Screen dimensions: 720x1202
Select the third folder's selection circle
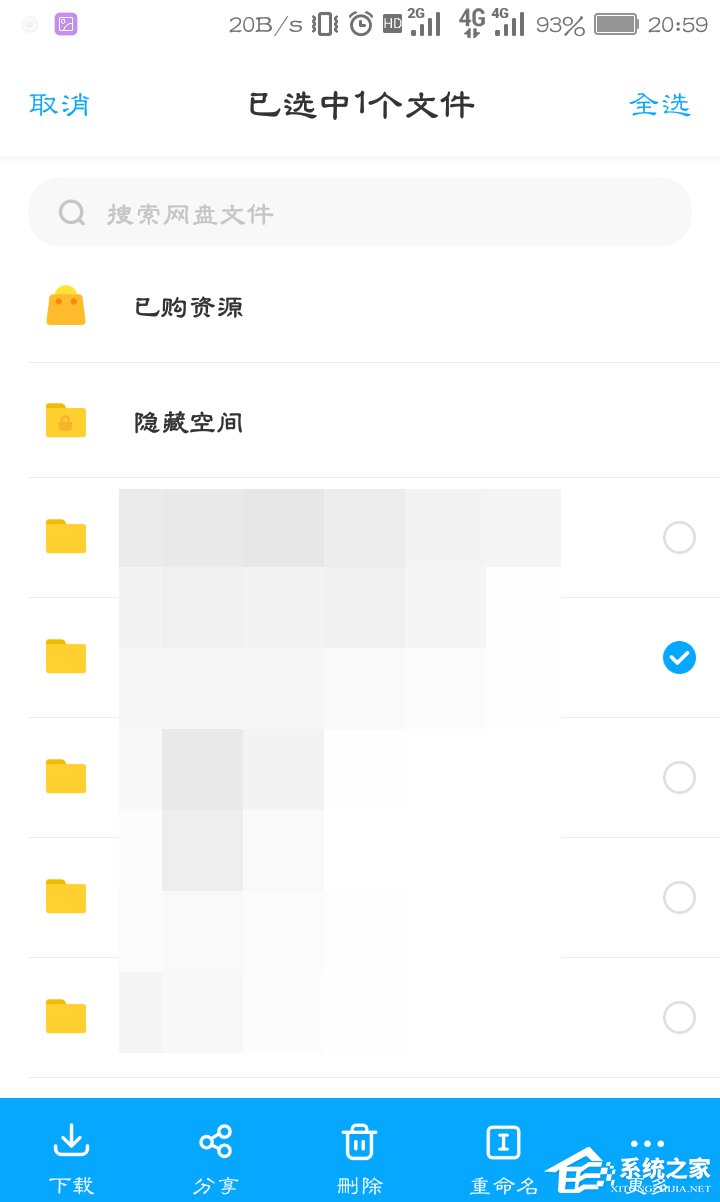pyautogui.click(x=679, y=777)
